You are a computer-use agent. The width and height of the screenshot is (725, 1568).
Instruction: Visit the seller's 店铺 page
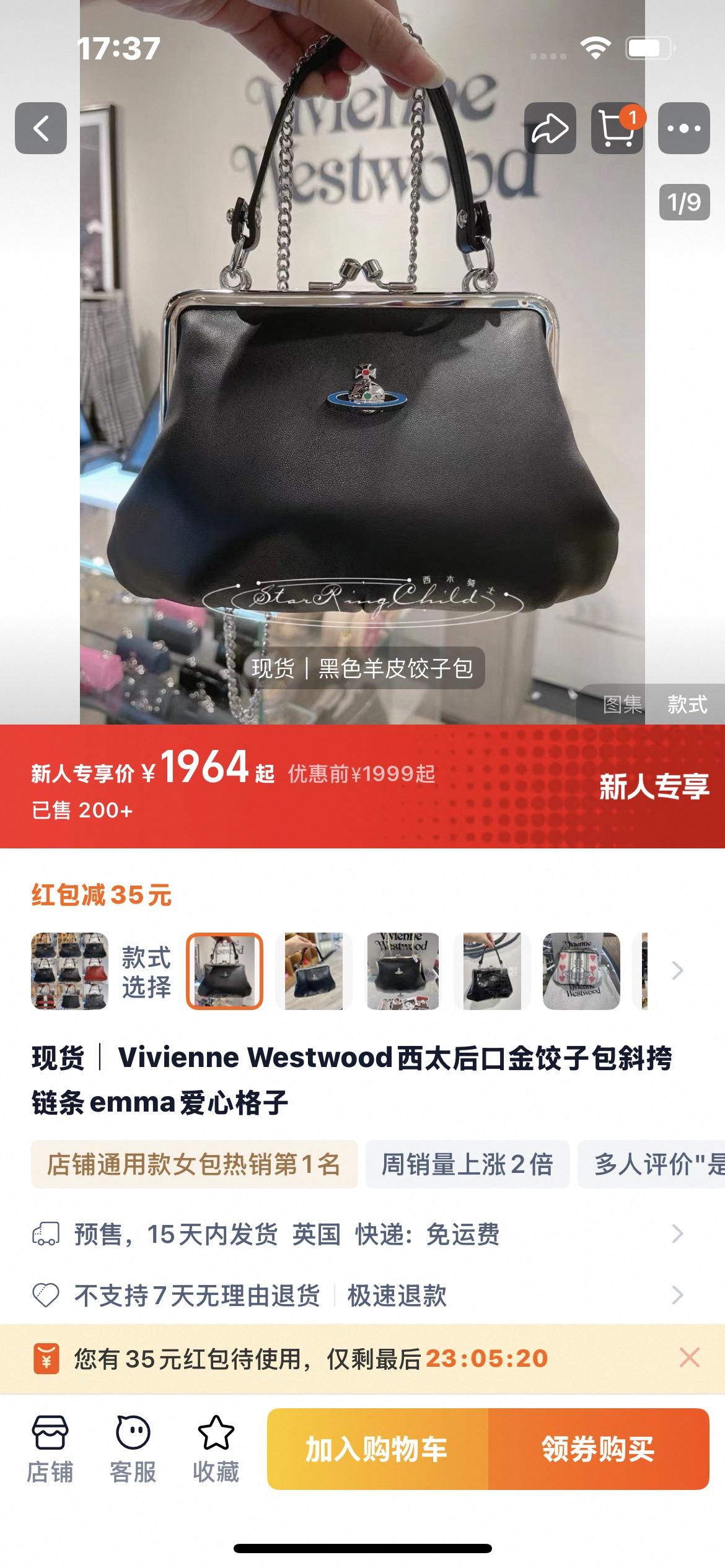pos(50,1449)
